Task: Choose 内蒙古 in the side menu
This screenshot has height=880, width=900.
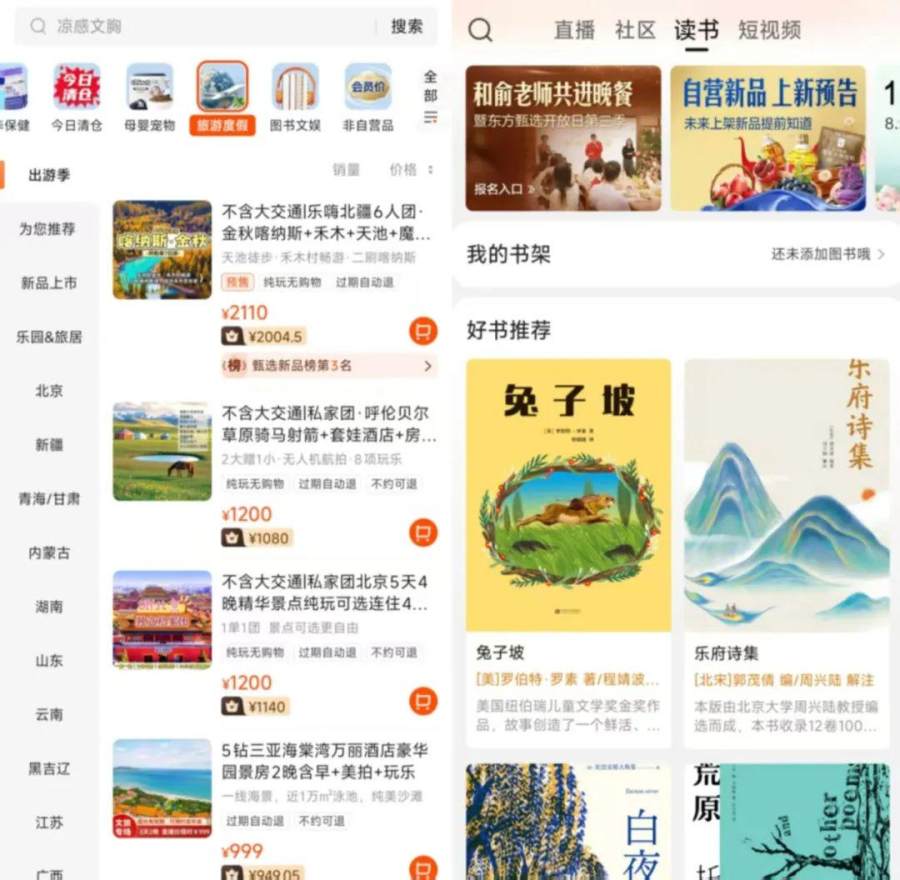Action: [49, 552]
